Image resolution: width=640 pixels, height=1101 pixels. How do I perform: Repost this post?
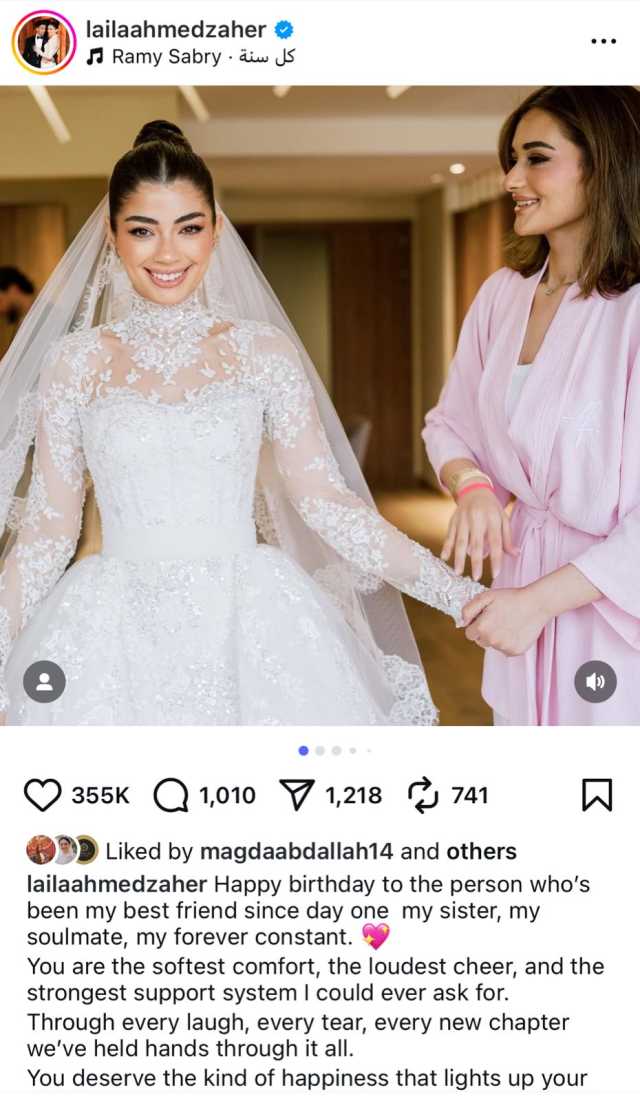click(x=424, y=795)
